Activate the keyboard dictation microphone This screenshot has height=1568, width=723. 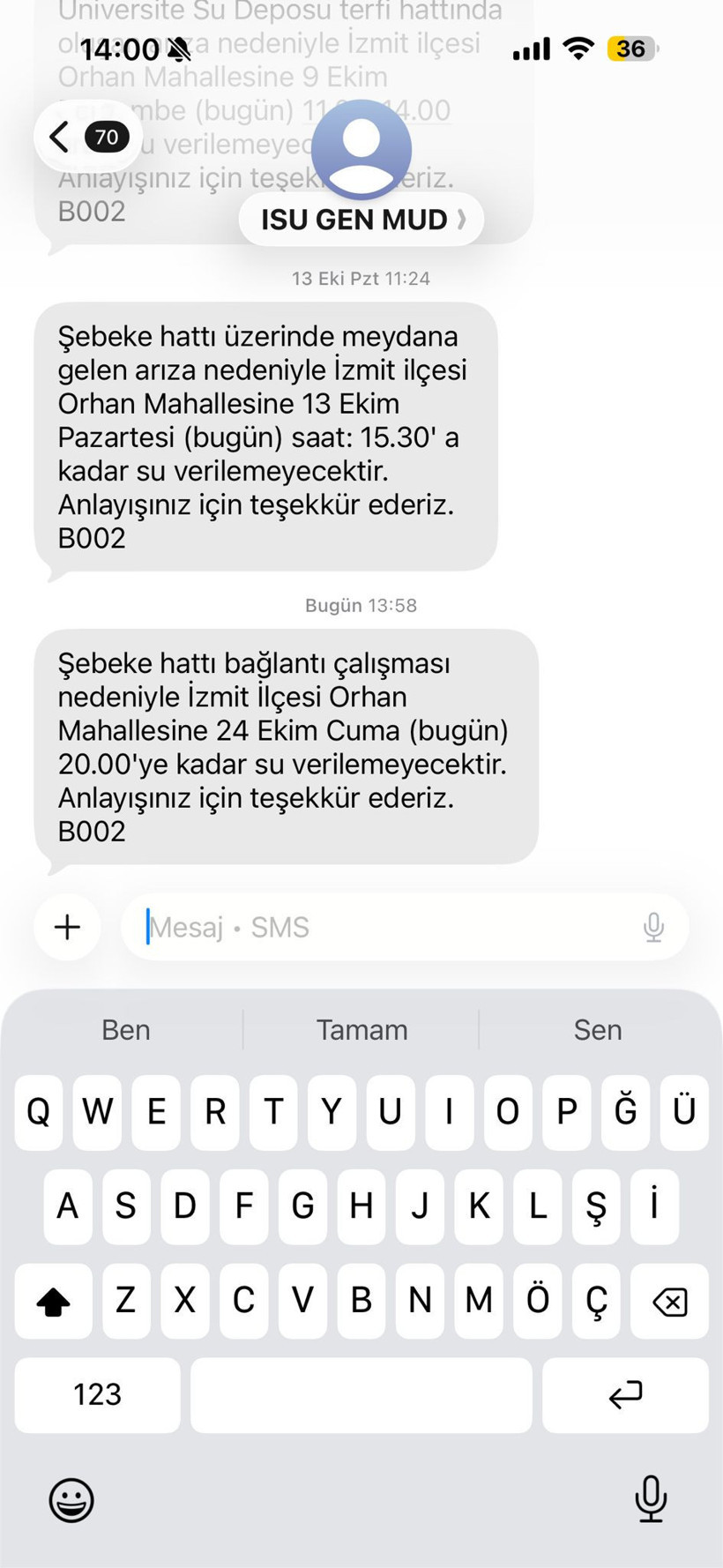tap(651, 1498)
